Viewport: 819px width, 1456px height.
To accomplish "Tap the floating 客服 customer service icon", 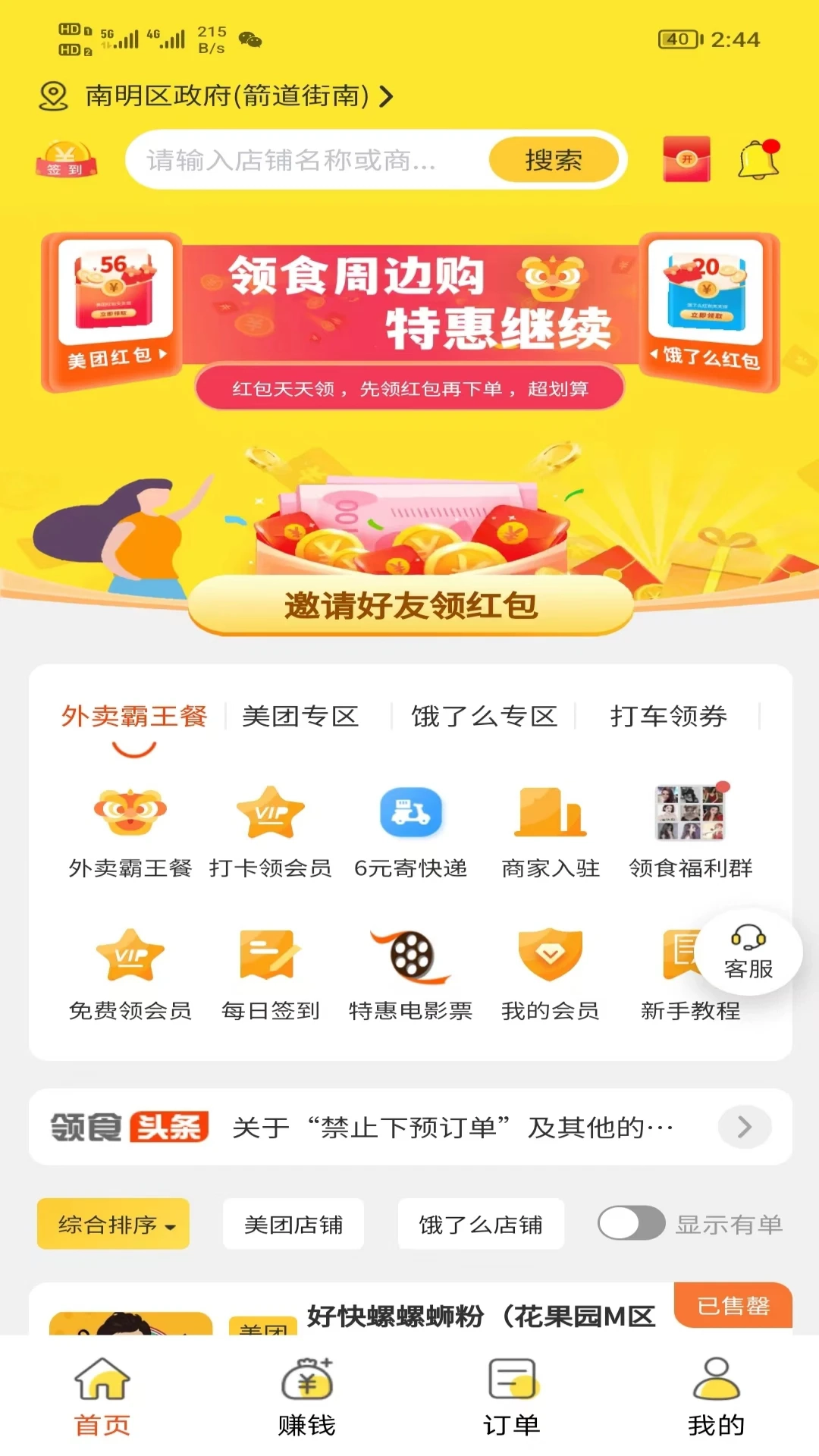I will [x=749, y=952].
